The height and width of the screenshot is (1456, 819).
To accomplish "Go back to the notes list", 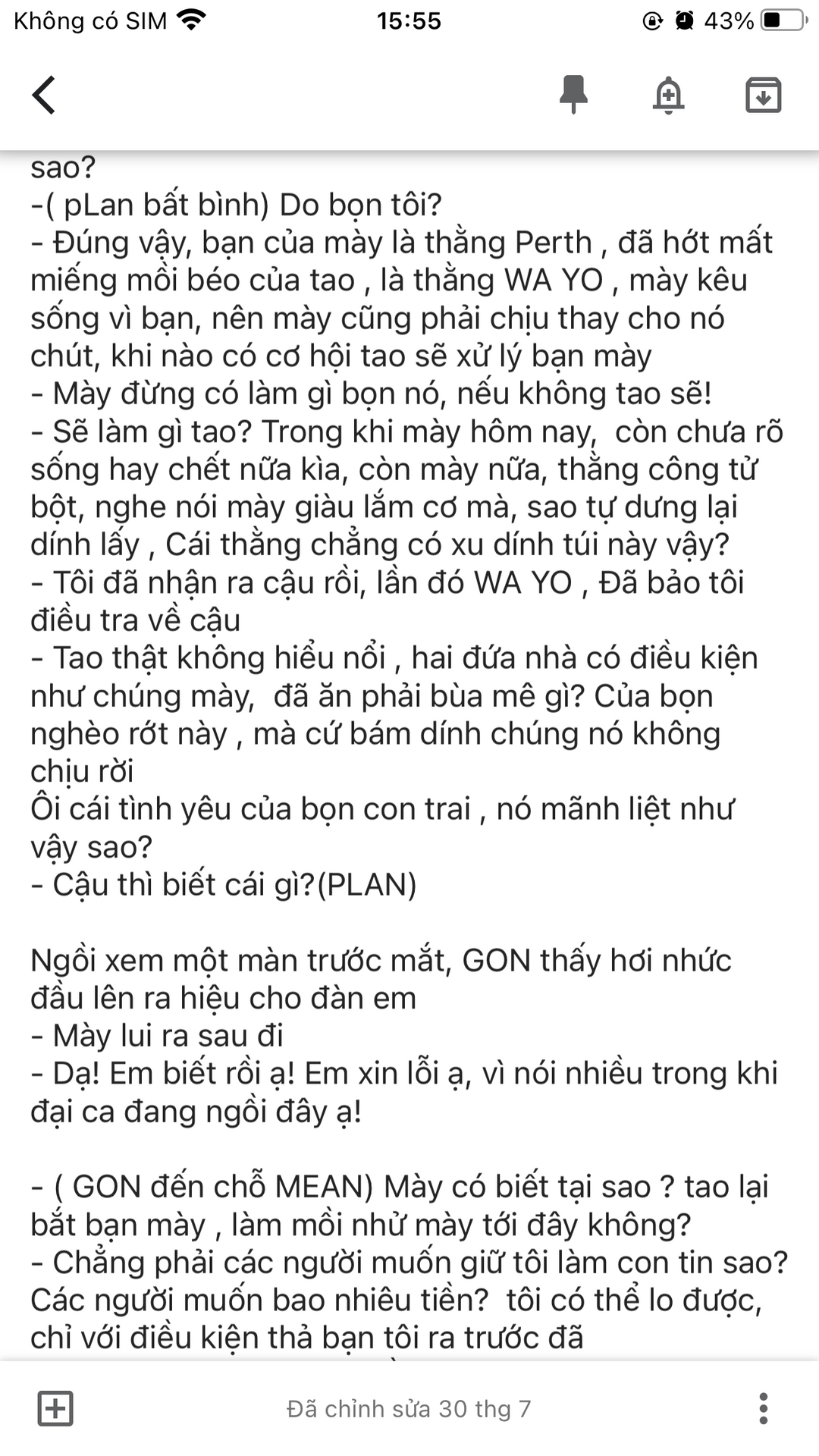I will [44, 96].
